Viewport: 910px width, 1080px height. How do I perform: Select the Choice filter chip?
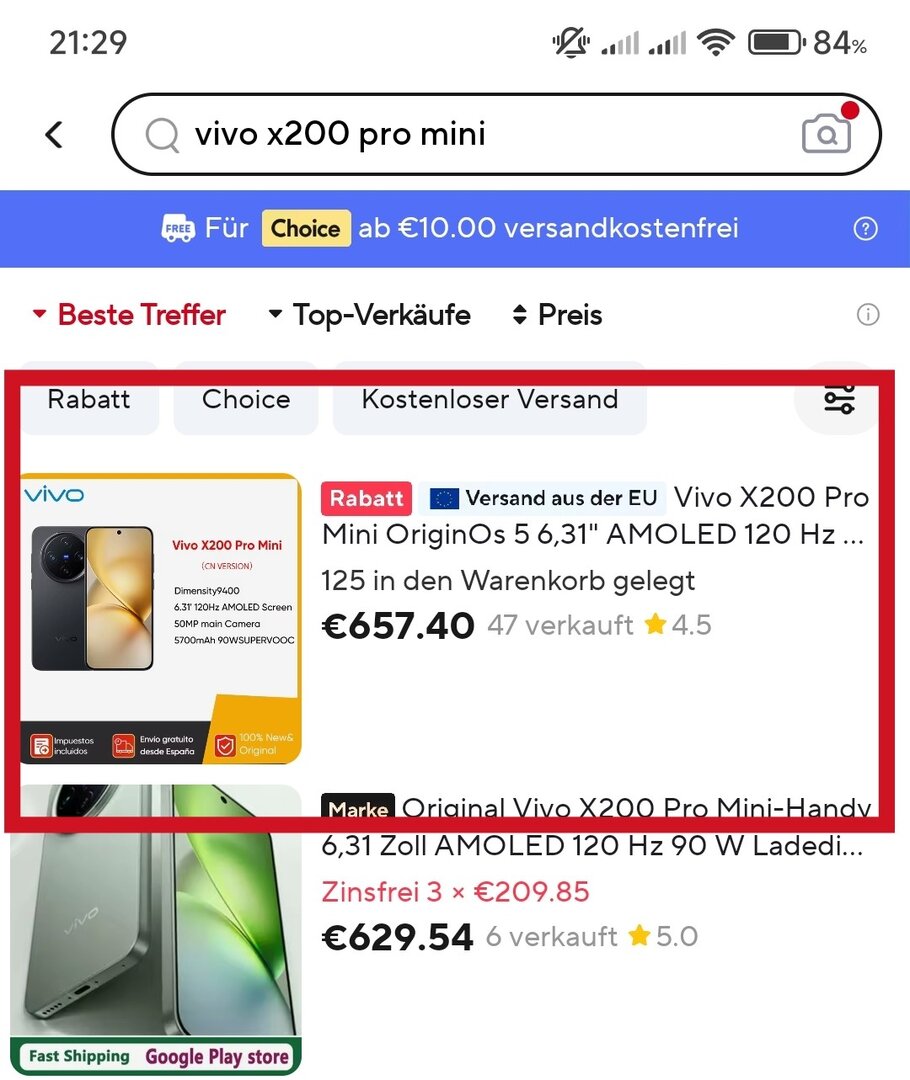coord(246,400)
